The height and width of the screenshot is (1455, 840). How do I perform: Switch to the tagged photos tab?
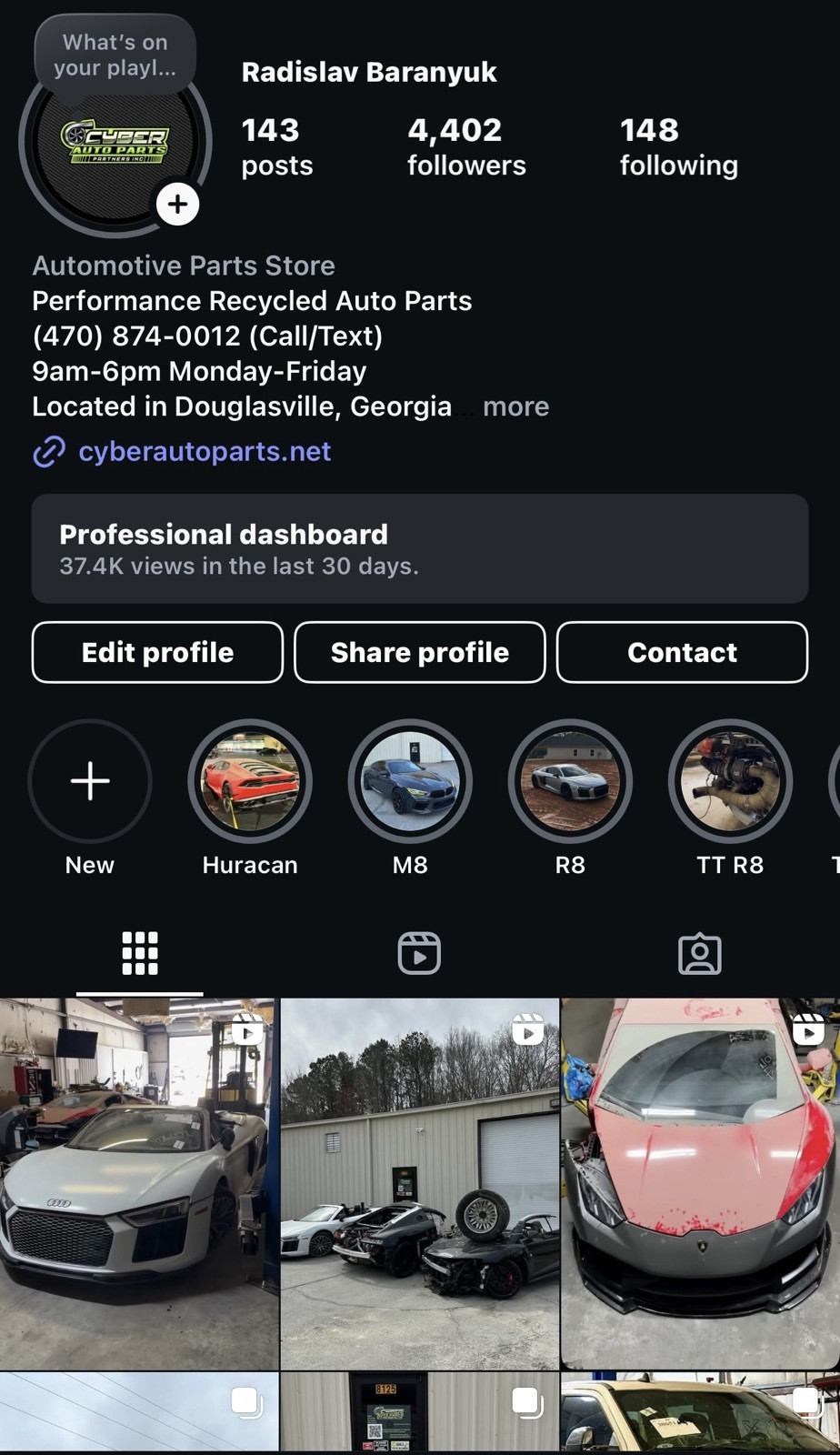(x=699, y=953)
